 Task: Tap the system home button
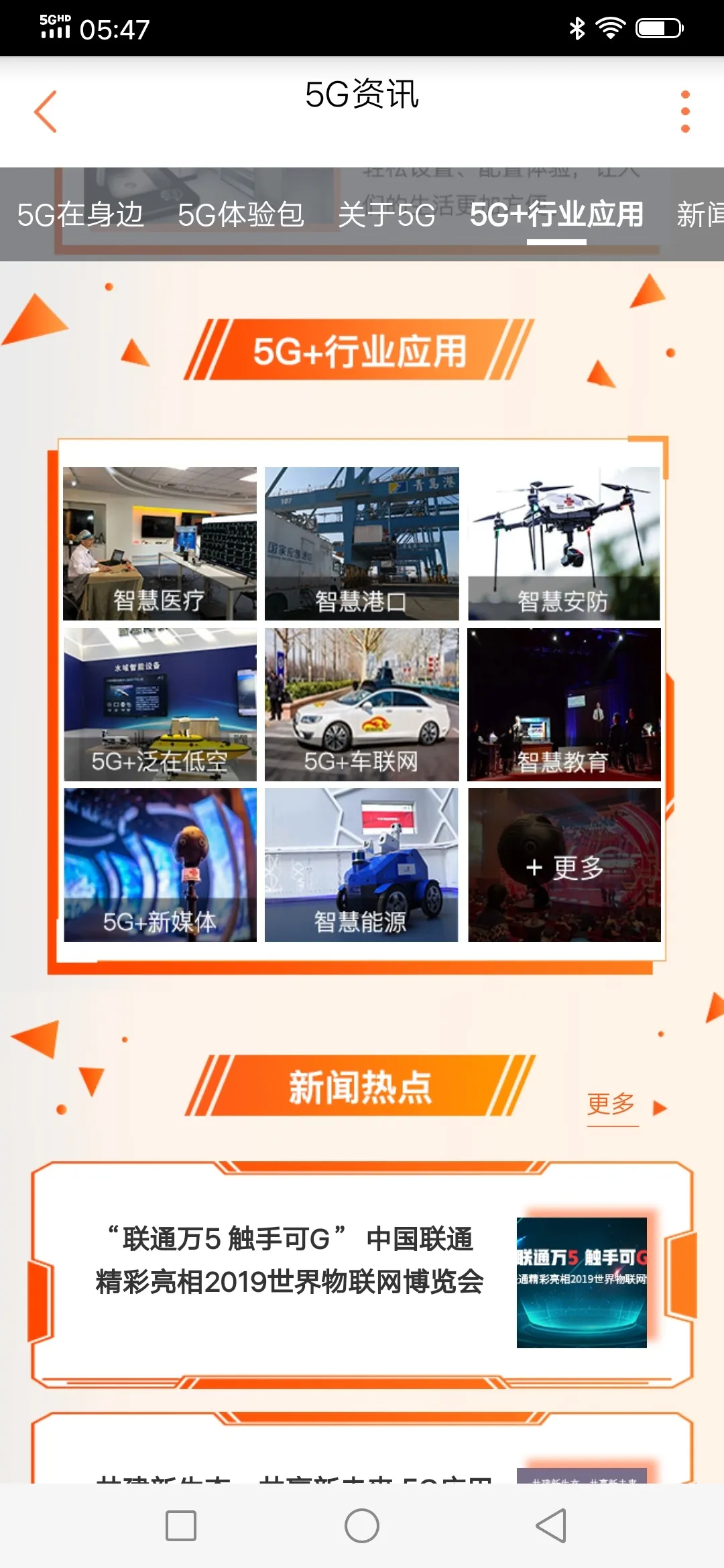[362, 1526]
